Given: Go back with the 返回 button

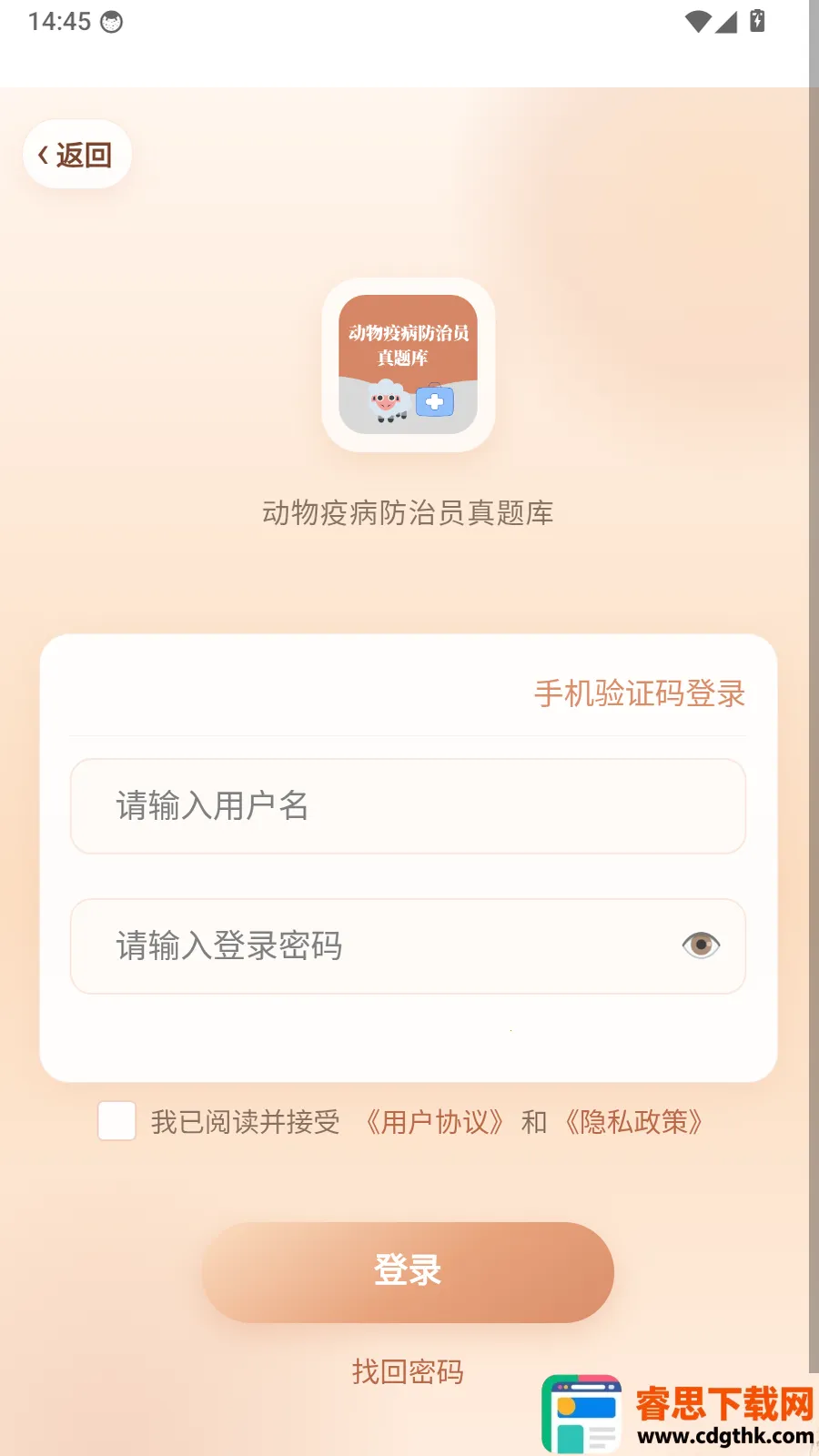Looking at the screenshot, I should (77, 155).
